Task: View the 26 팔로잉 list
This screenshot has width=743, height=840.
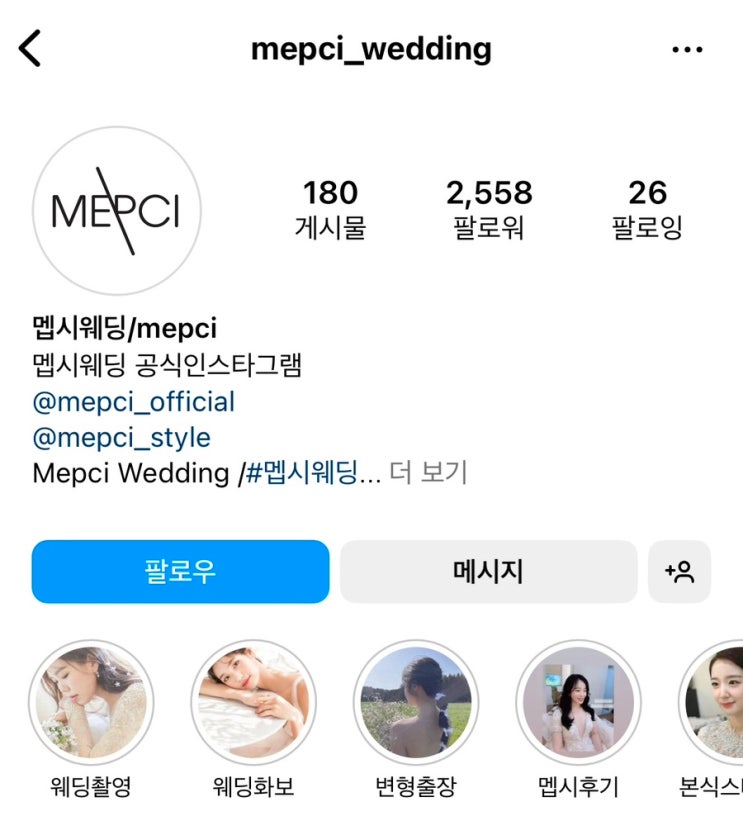Action: (647, 208)
